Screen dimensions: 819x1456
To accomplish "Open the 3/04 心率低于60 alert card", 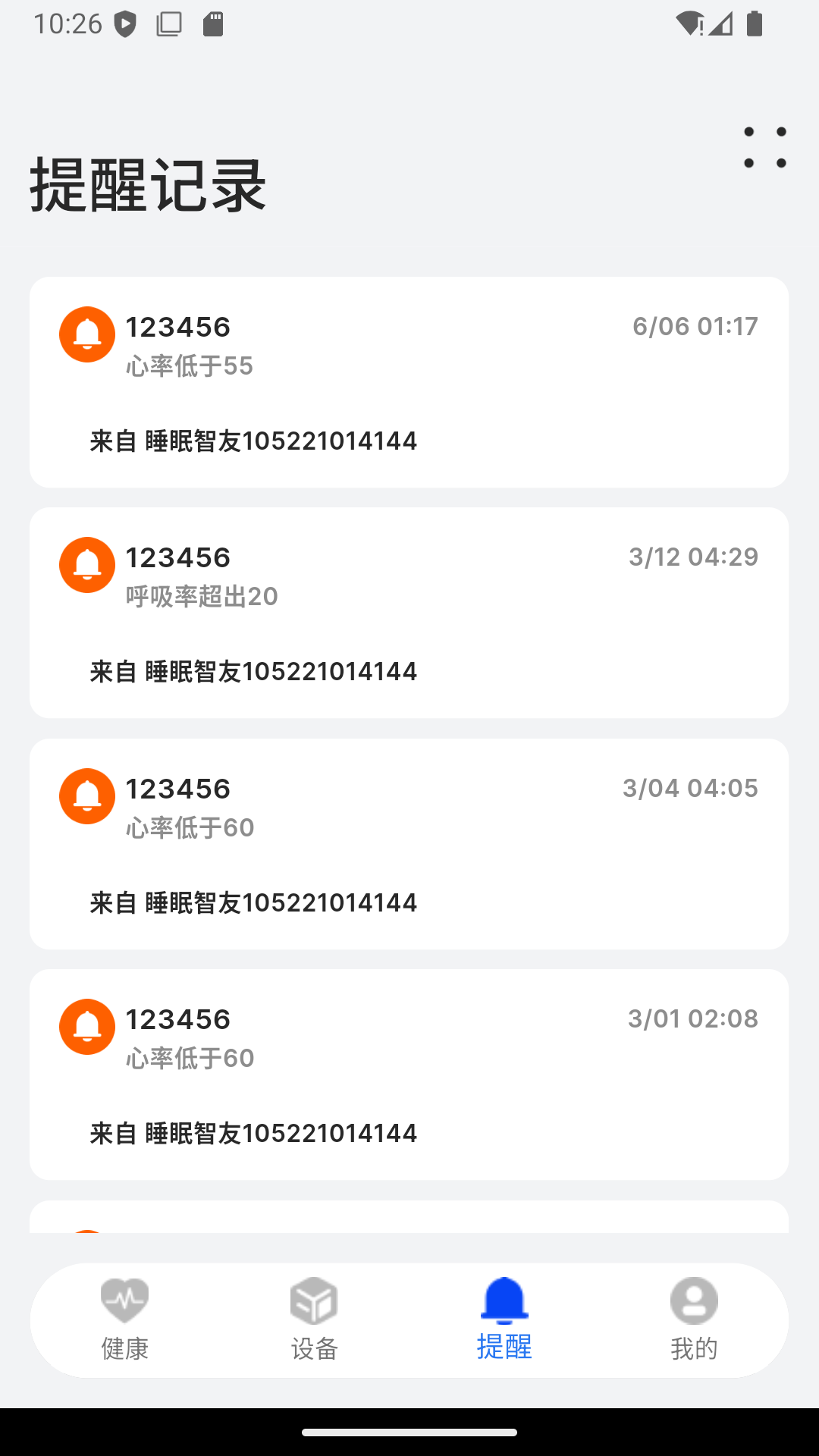I will click(x=409, y=843).
